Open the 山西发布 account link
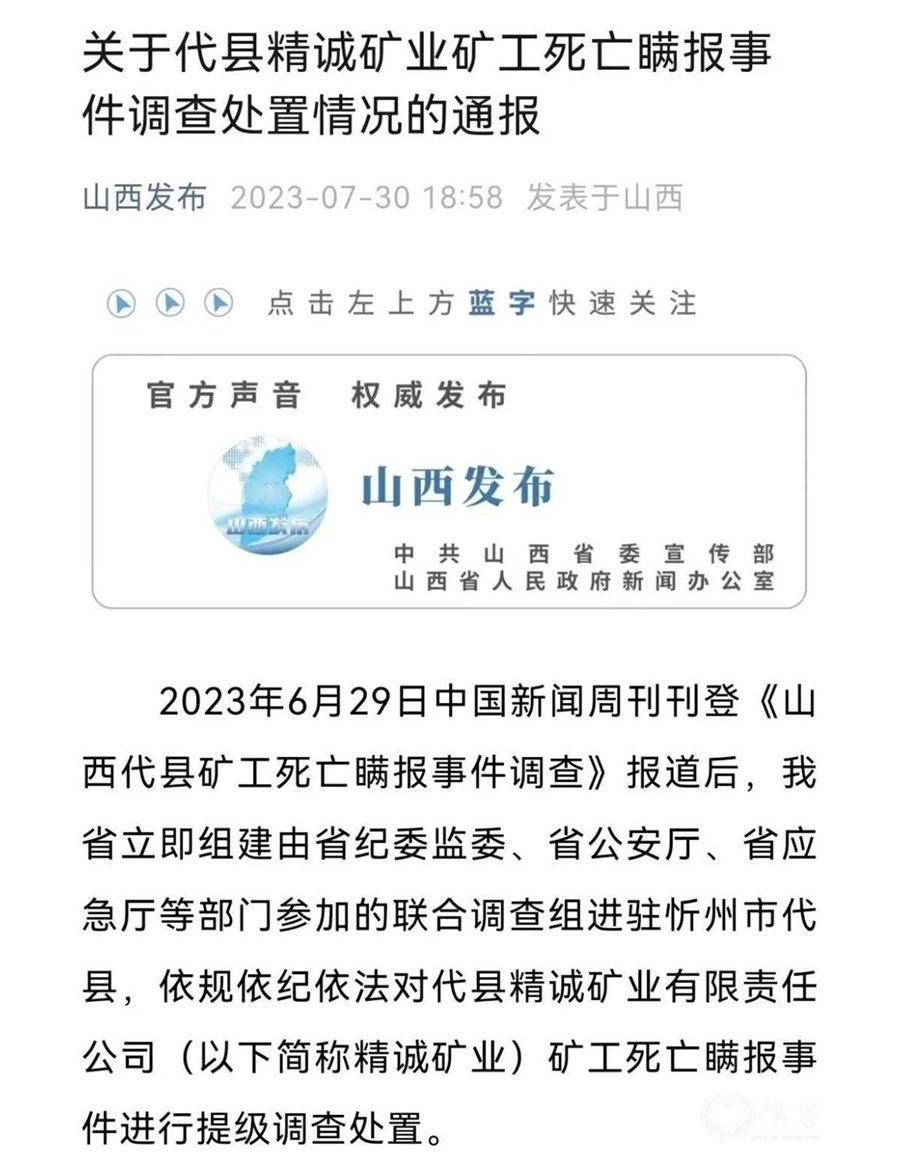This screenshot has height=1171, width=900. [144, 198]
